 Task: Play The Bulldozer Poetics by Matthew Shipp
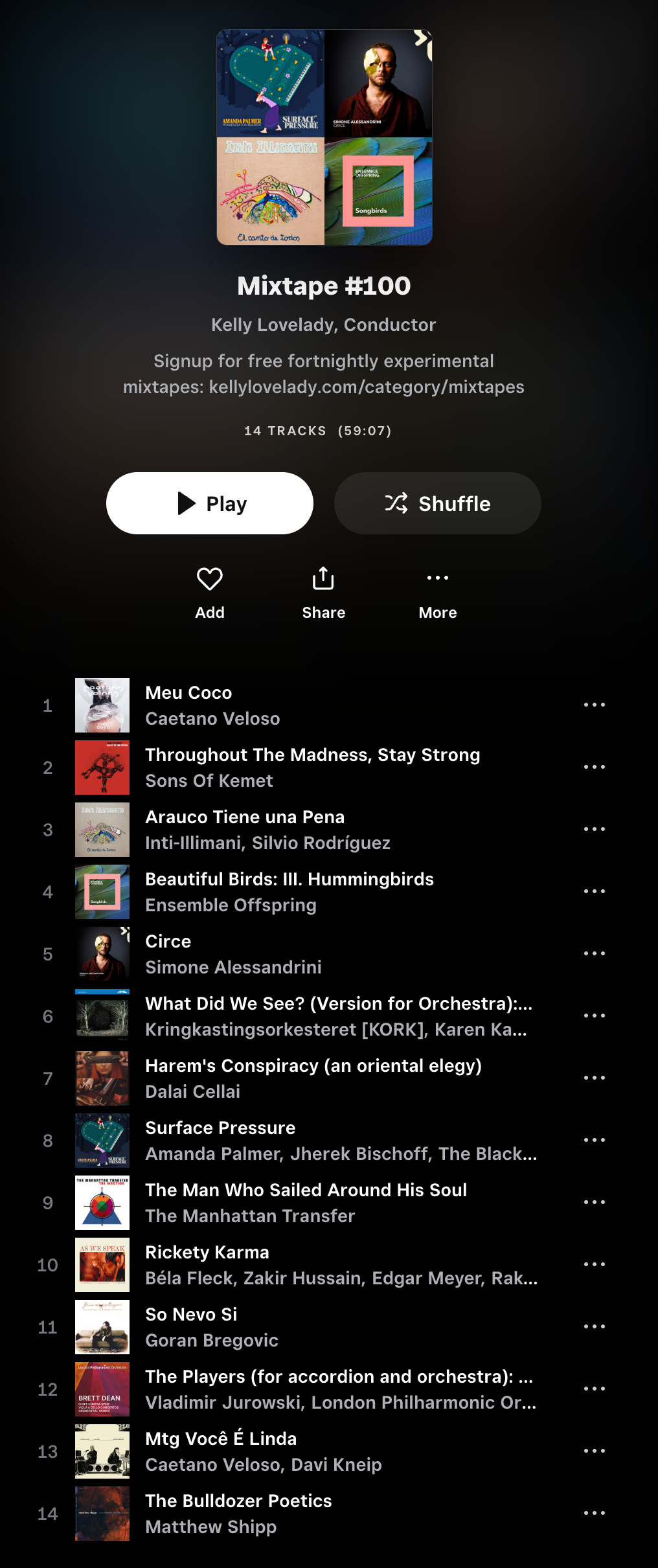click(x=238, y=1501)
